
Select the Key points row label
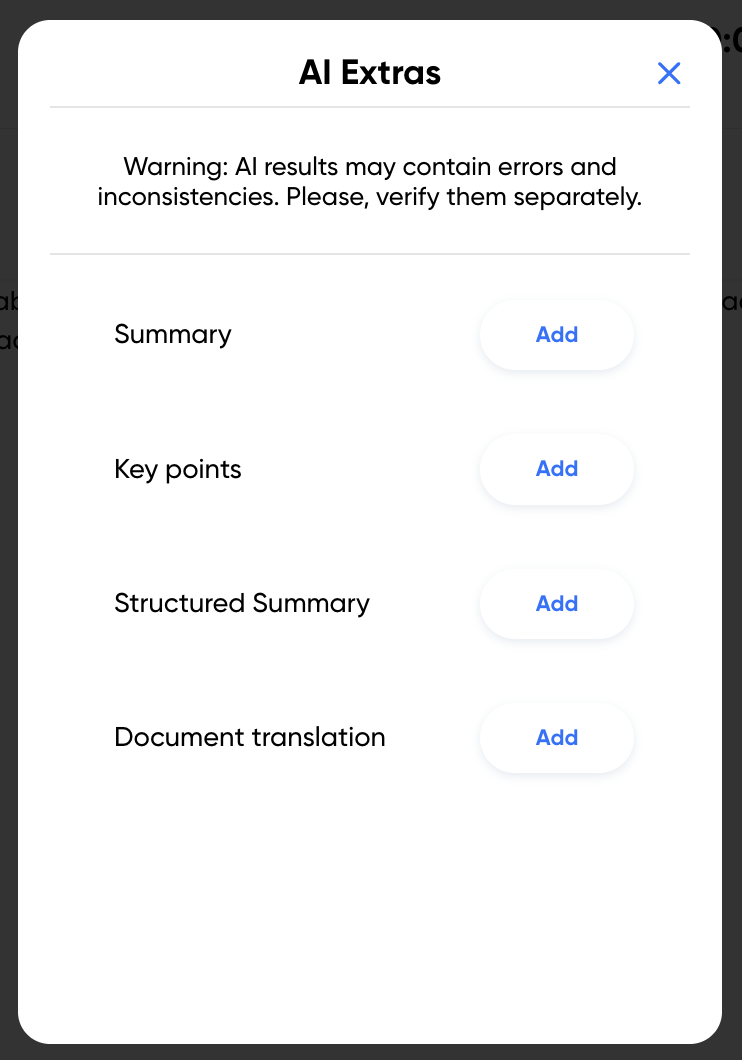[x=178, y=468]
